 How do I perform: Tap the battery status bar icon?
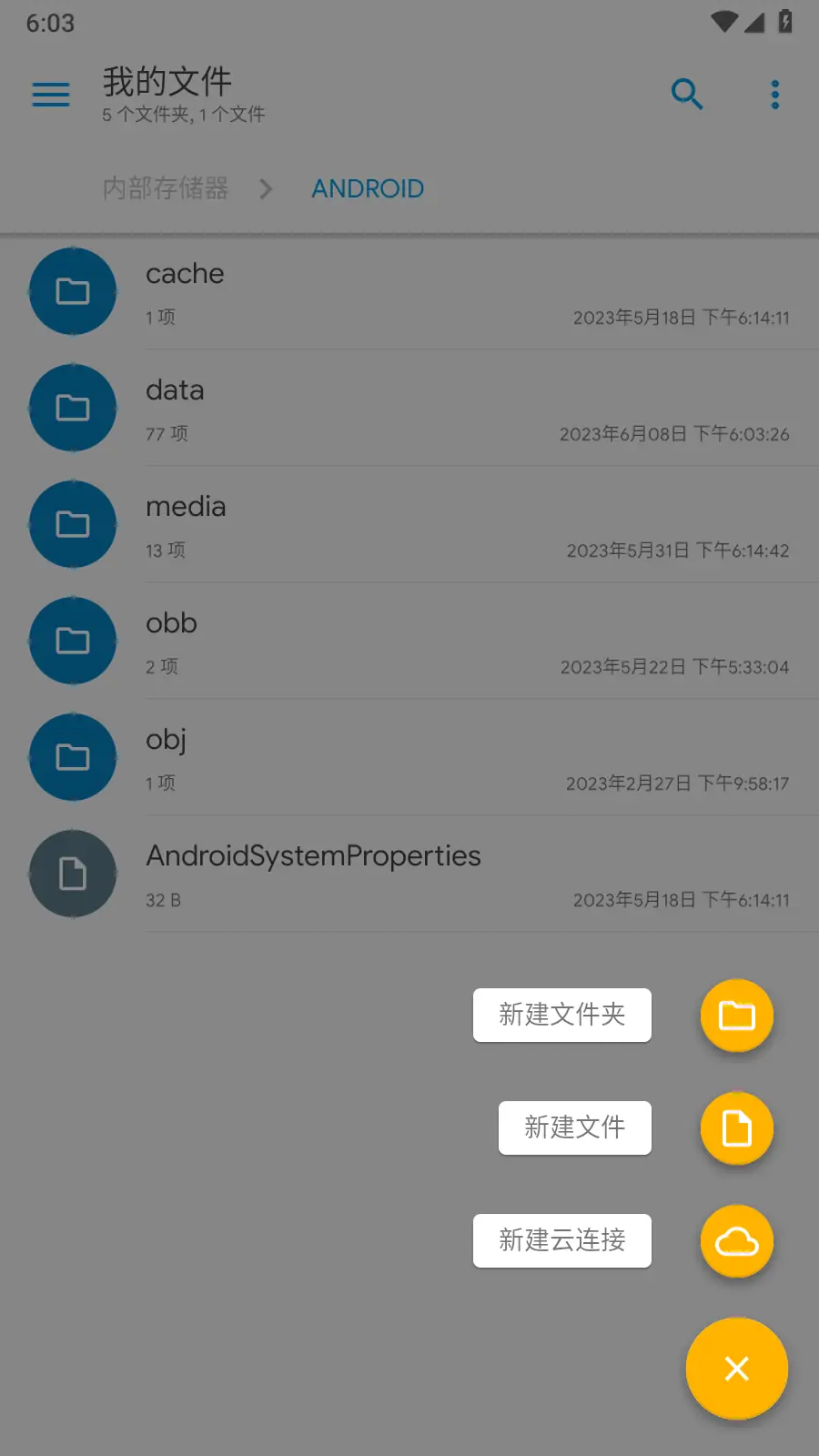point(784,23)
